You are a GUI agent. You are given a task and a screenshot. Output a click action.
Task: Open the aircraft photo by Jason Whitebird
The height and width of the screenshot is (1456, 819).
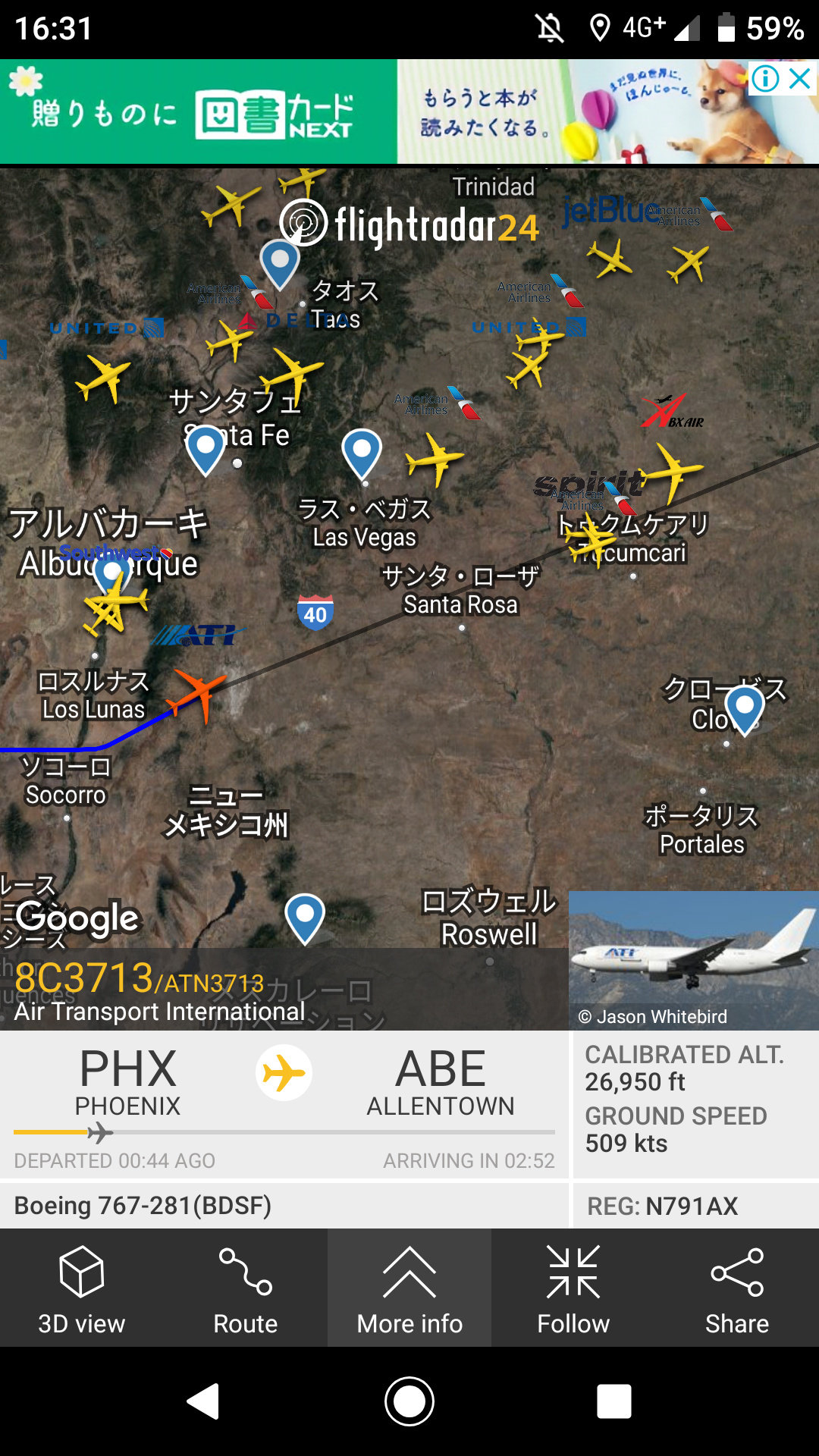coord(693,960)
